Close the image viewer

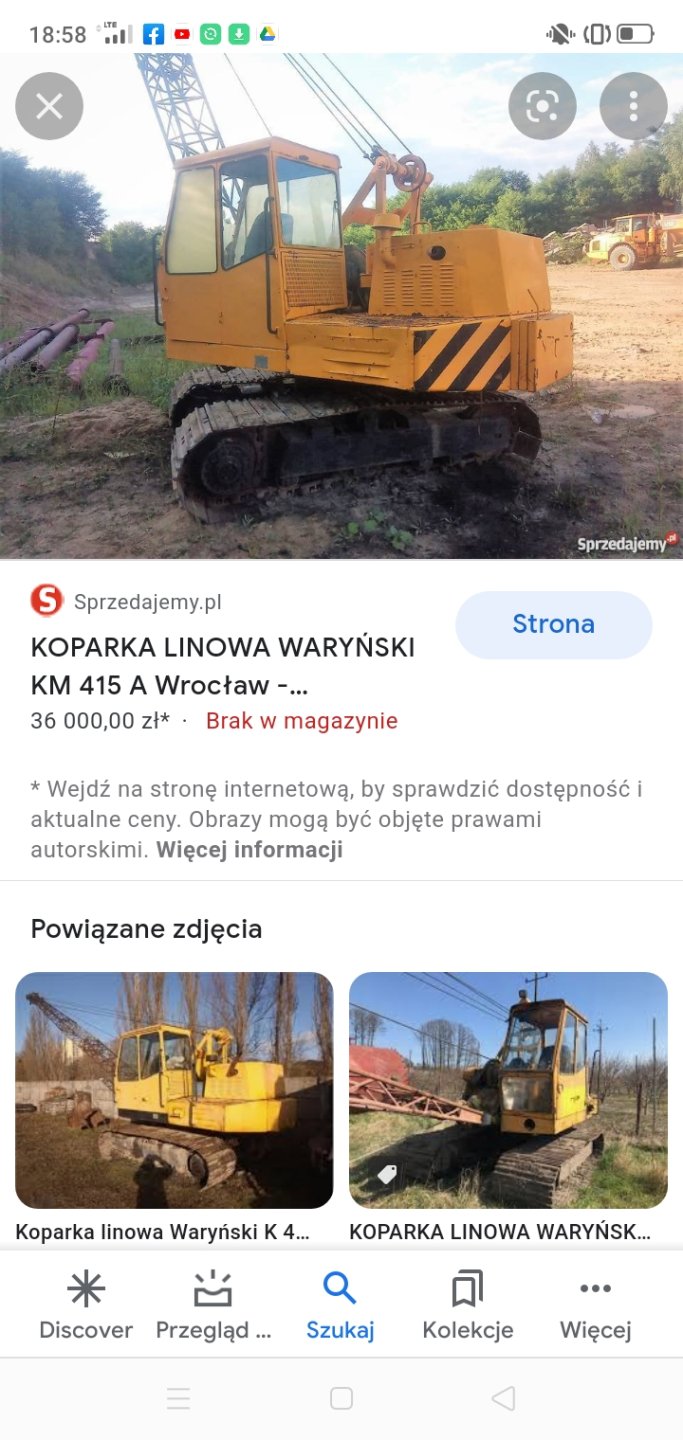click(x=49, y=106)
